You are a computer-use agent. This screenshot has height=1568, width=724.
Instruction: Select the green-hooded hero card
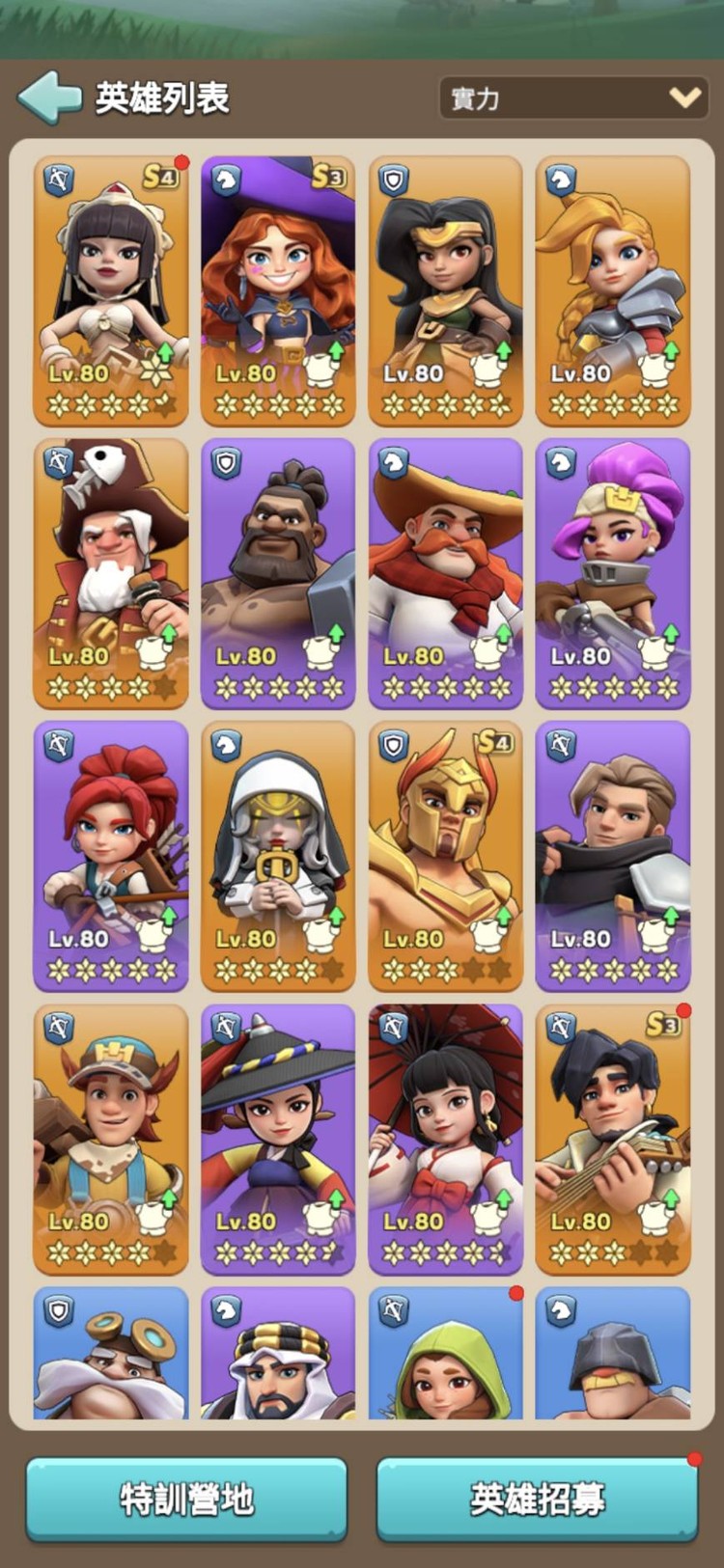(445, 1356)
